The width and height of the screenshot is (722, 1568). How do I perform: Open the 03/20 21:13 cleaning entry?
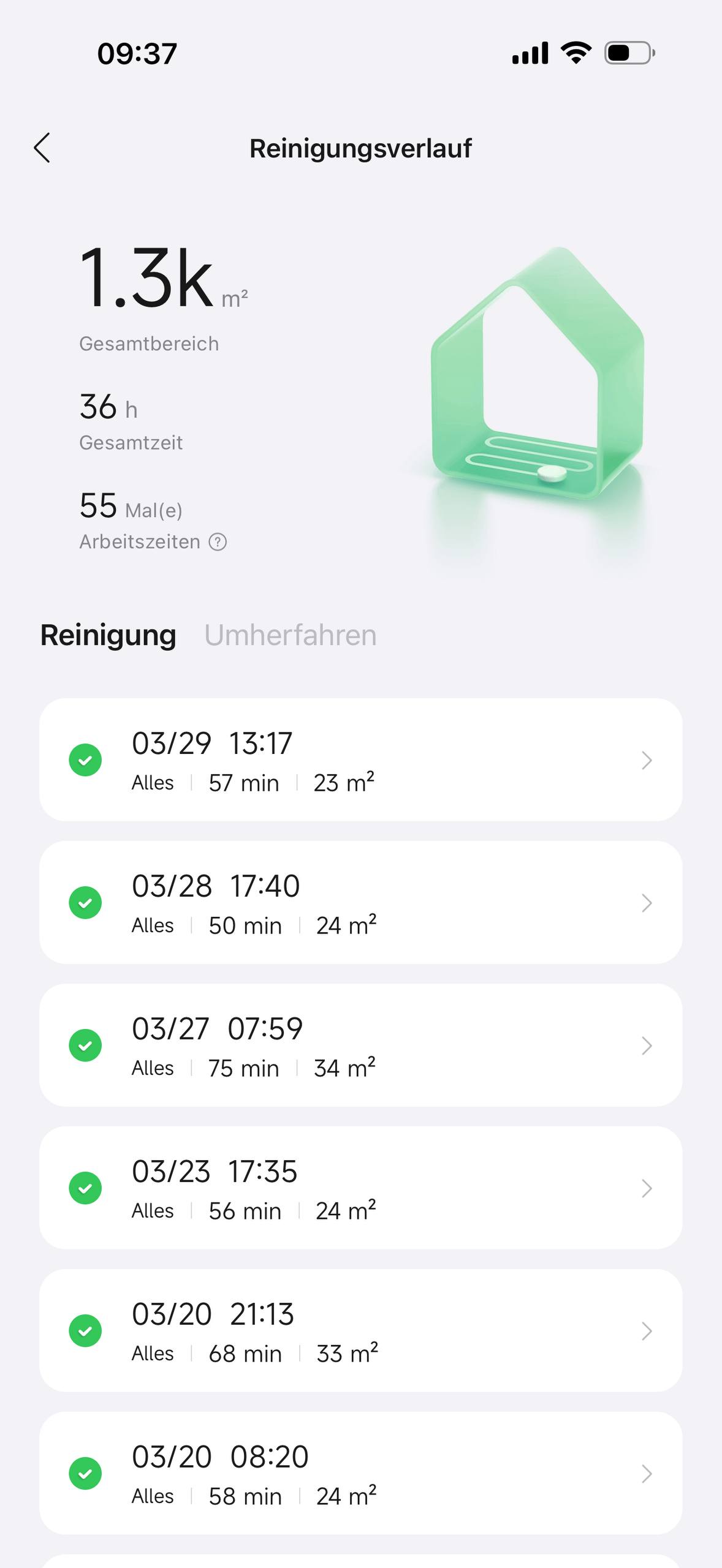360,1331
